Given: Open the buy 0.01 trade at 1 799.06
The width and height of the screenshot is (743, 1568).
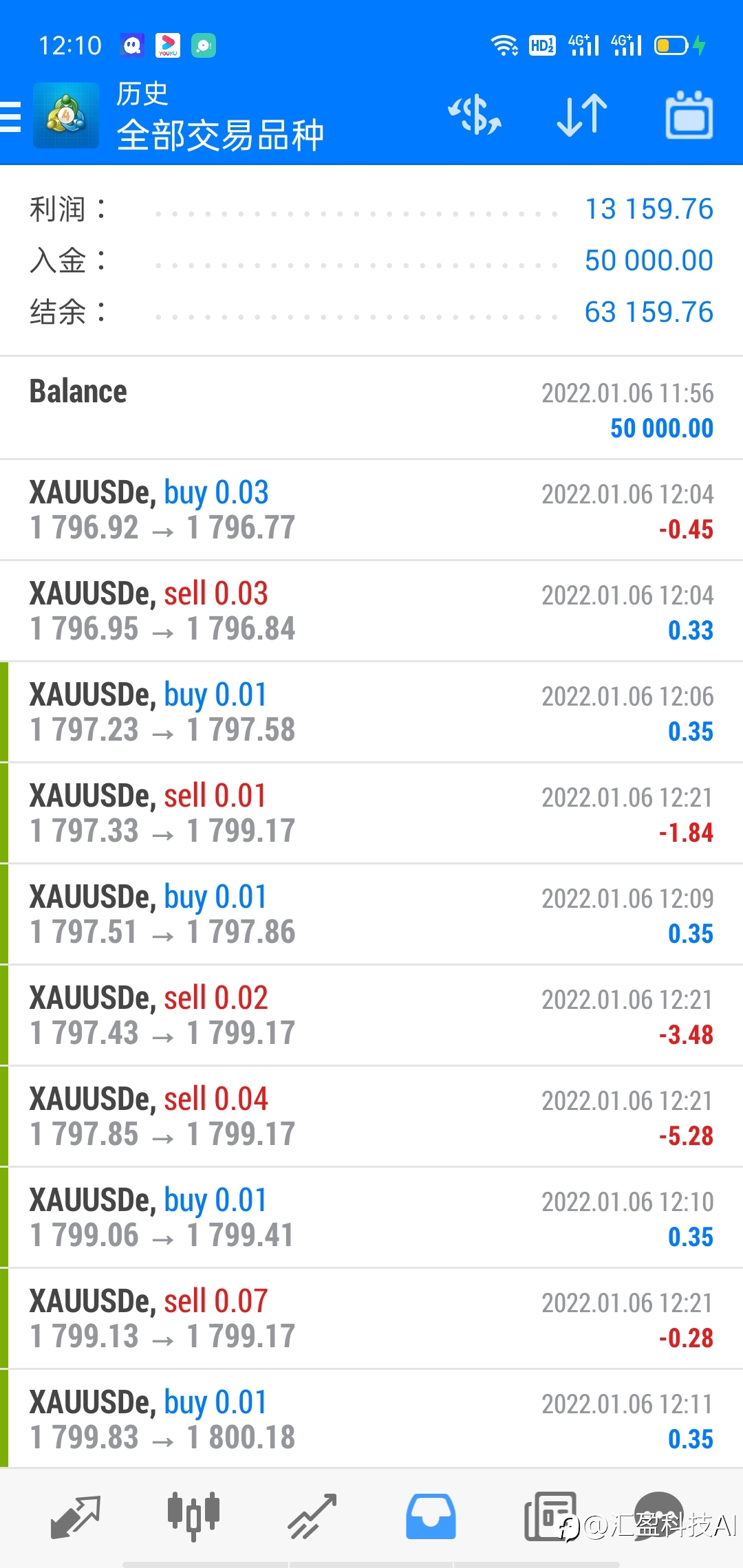Looking at the screenshot, I should click(x=371, y=1218).
